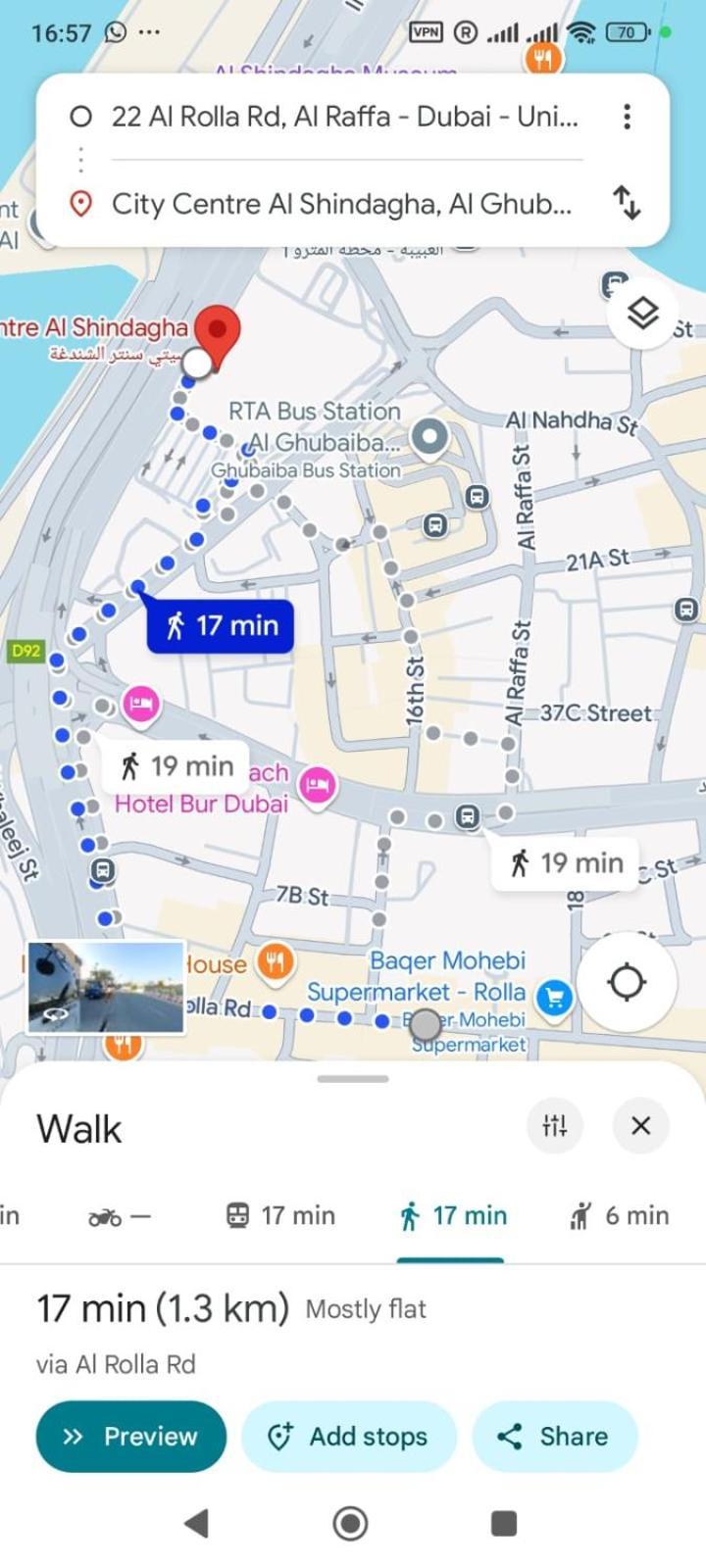Switch to ride-hailing tab 6 min

click(619, 1216)
